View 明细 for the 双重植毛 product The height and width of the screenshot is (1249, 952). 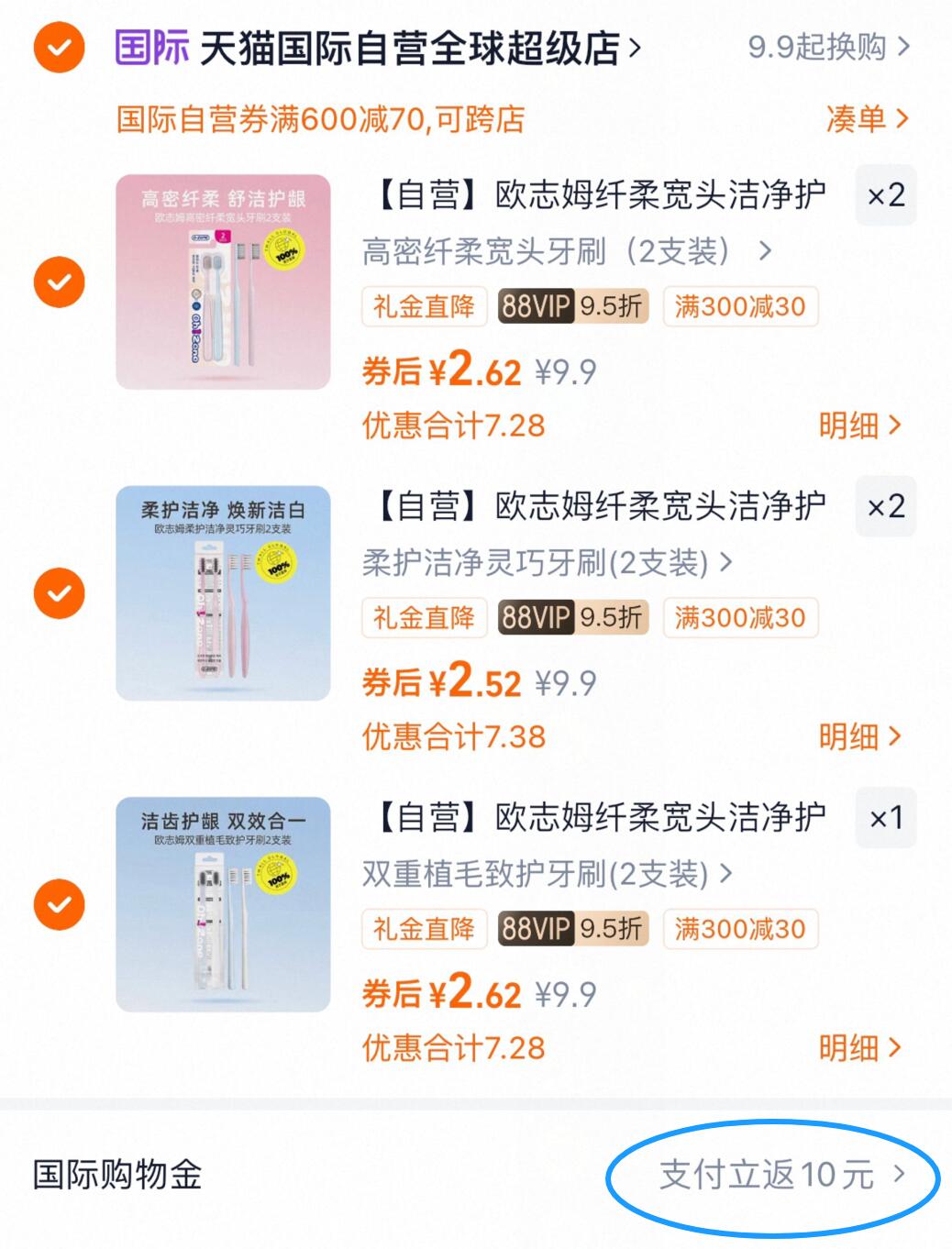(862, 1048)
